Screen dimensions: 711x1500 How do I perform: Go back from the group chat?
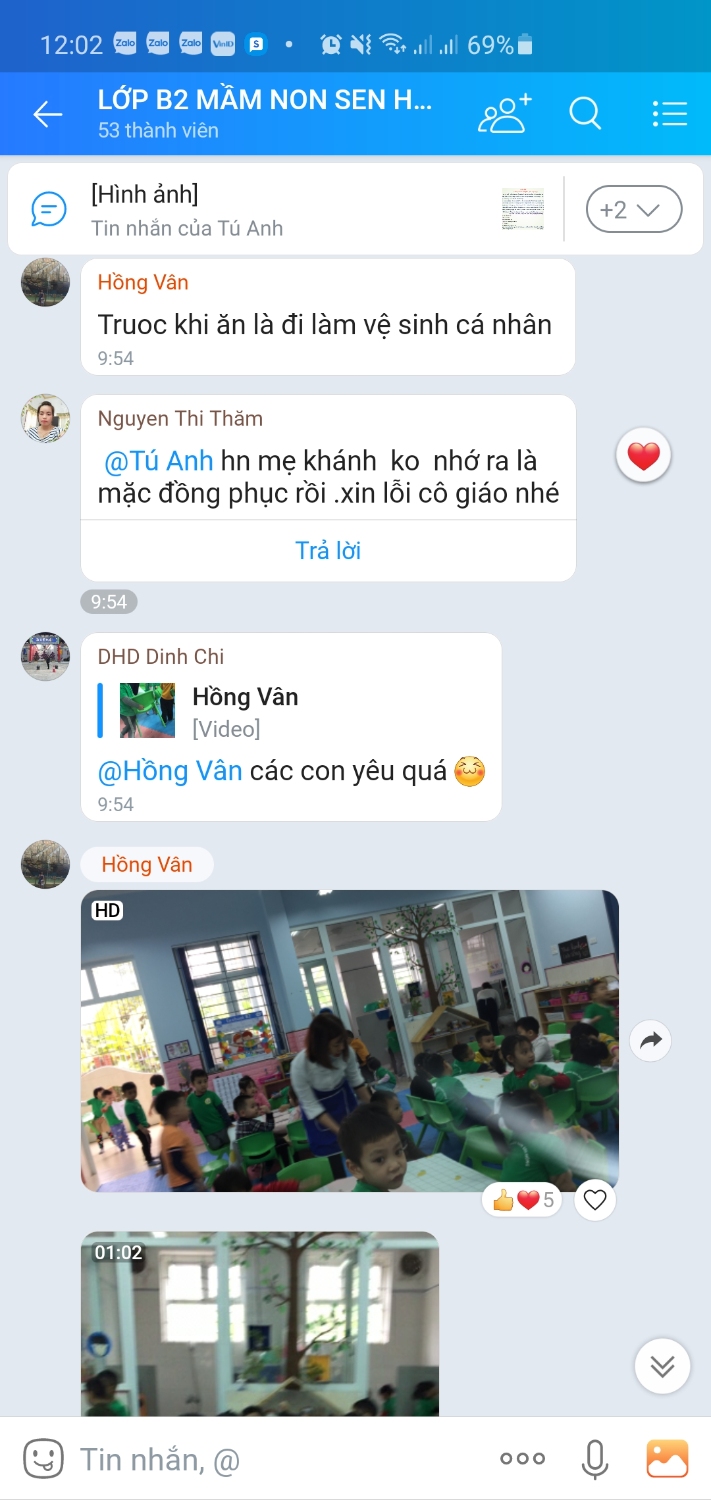coord(47,114)
